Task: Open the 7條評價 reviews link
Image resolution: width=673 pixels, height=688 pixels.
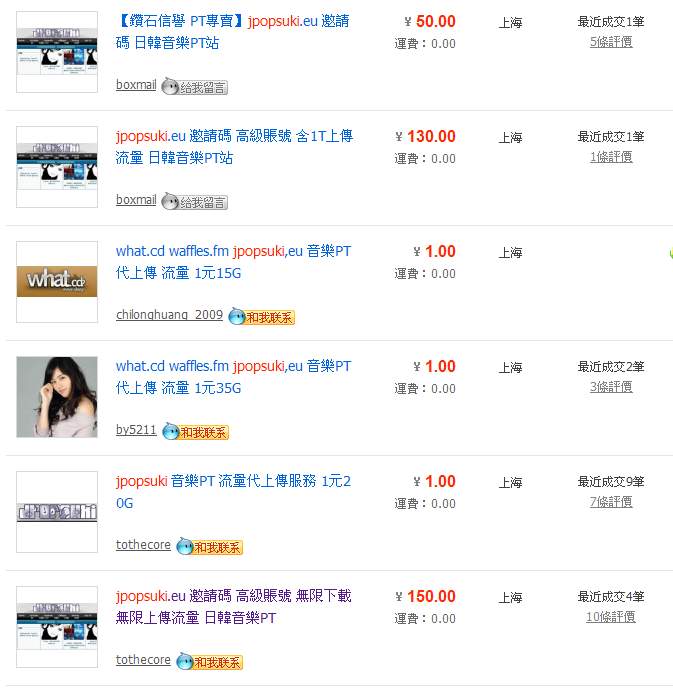Action: [x=611, y=502]
